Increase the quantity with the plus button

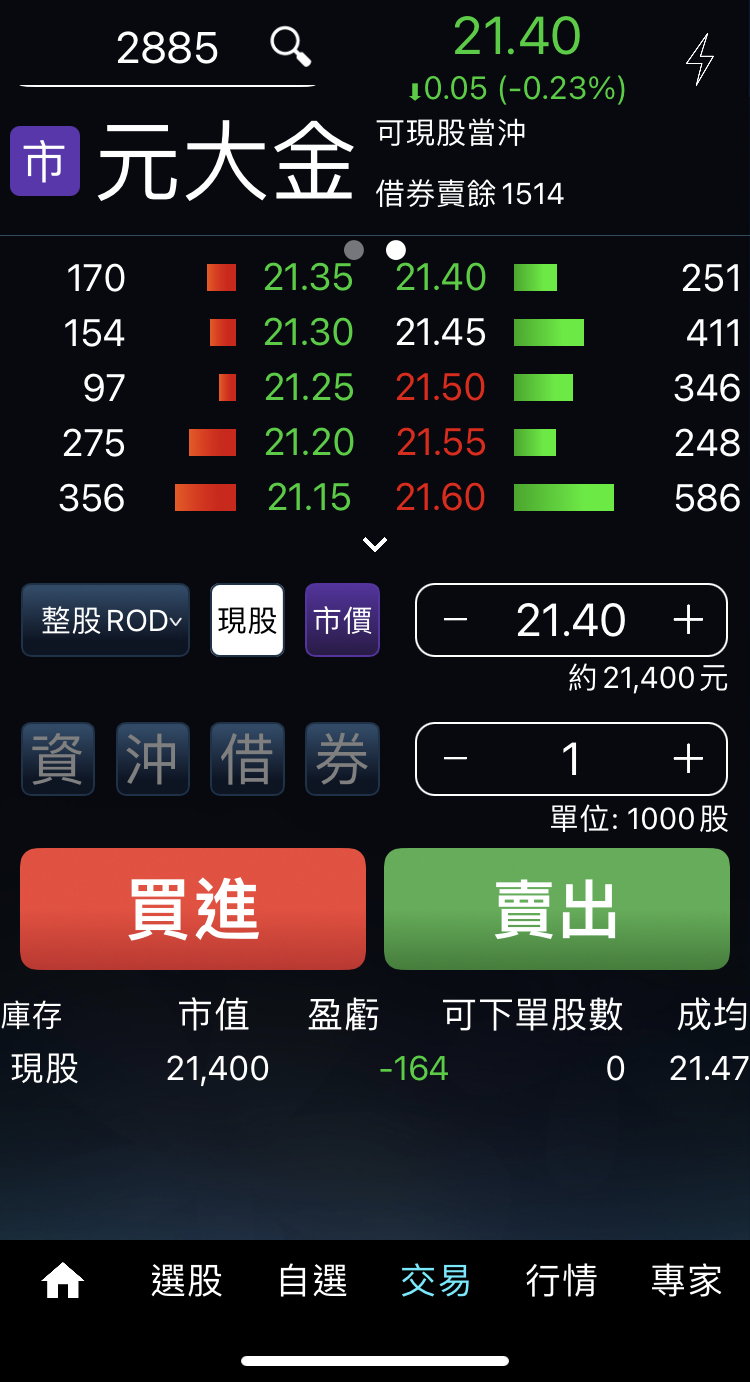click(688, 759)
